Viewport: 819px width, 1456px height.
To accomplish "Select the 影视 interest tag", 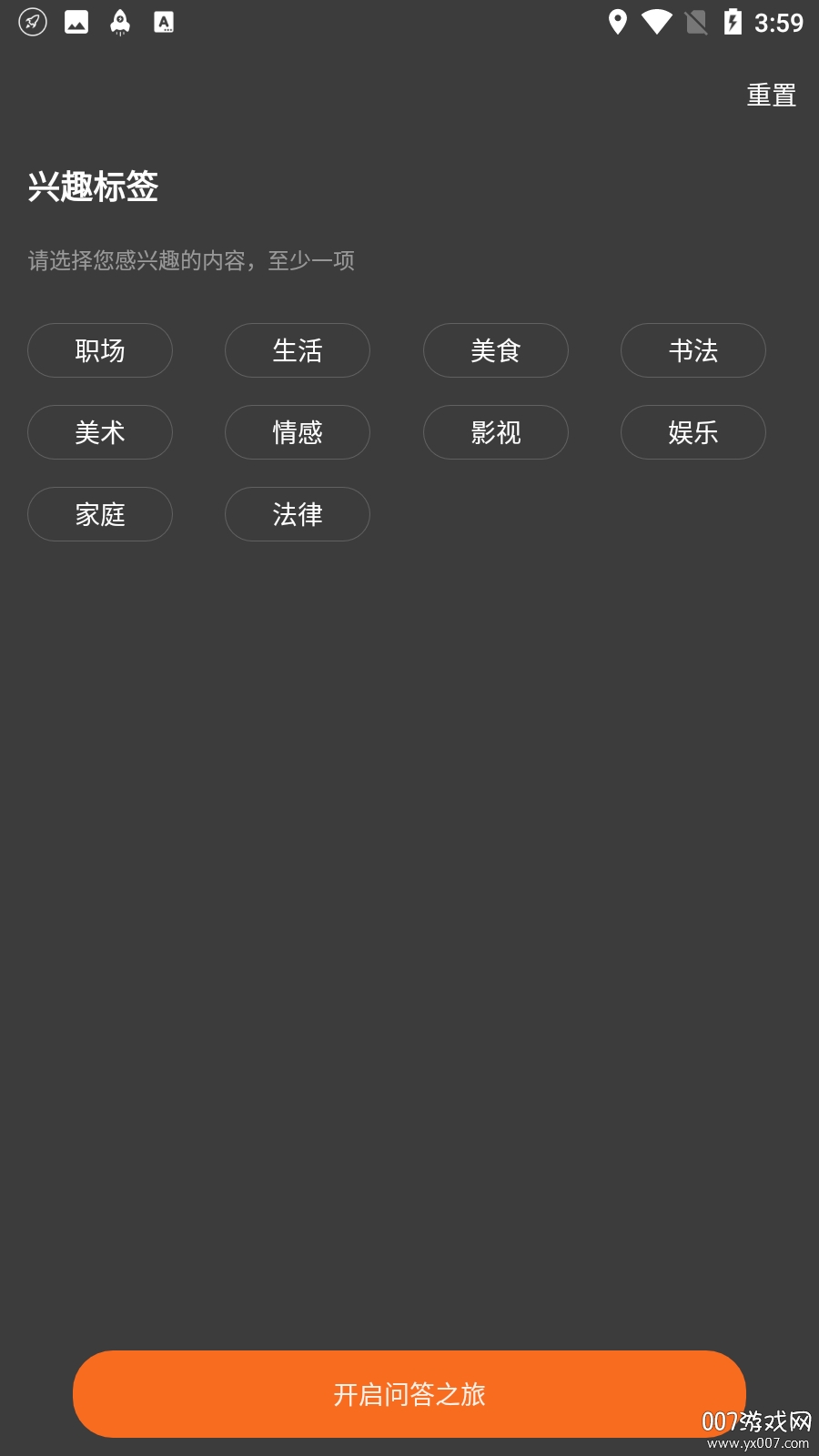I will pos(495,432).
